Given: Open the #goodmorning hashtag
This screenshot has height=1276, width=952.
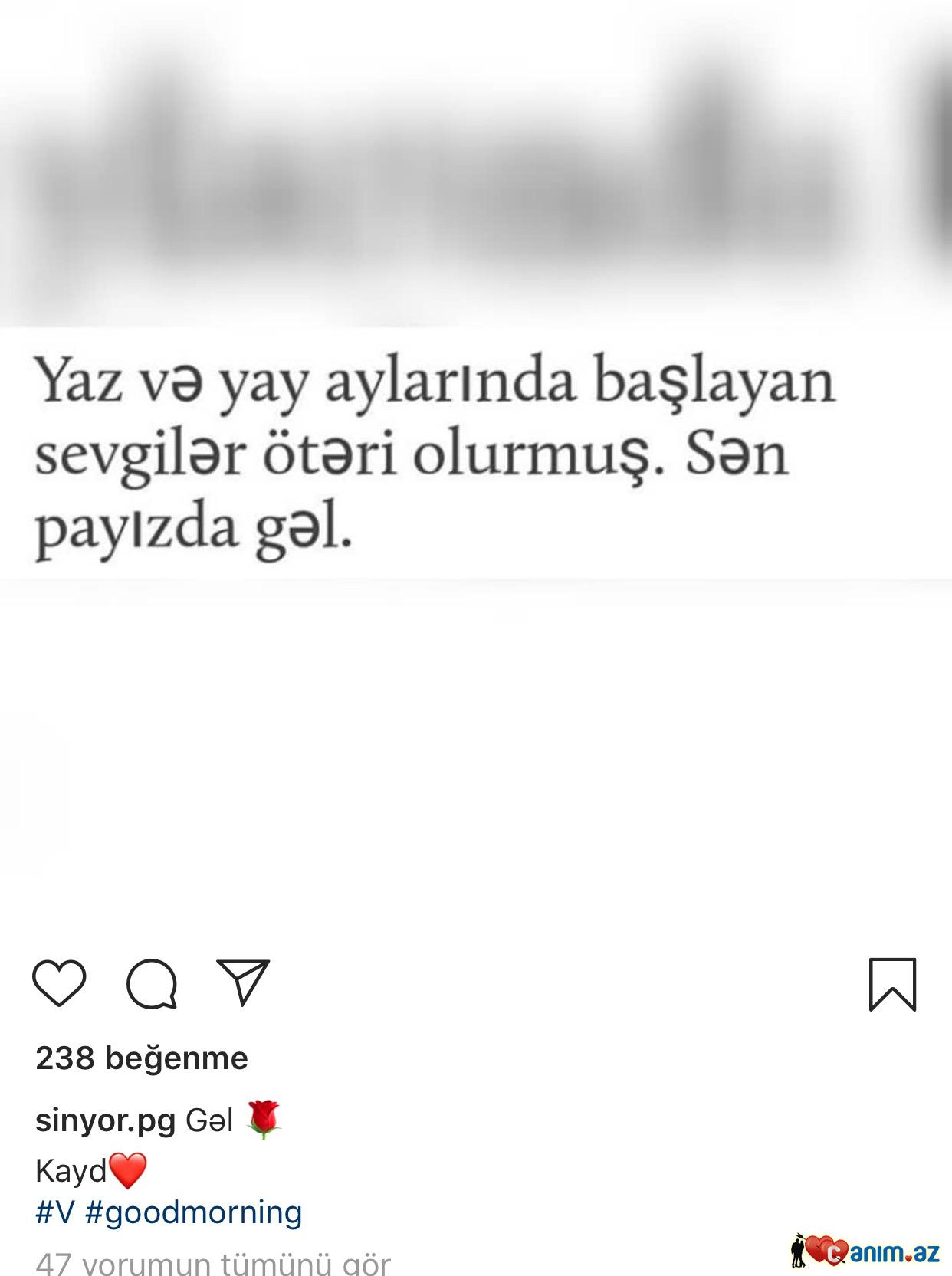Looking at the screenshot, I should click(x=194, y=1212).
